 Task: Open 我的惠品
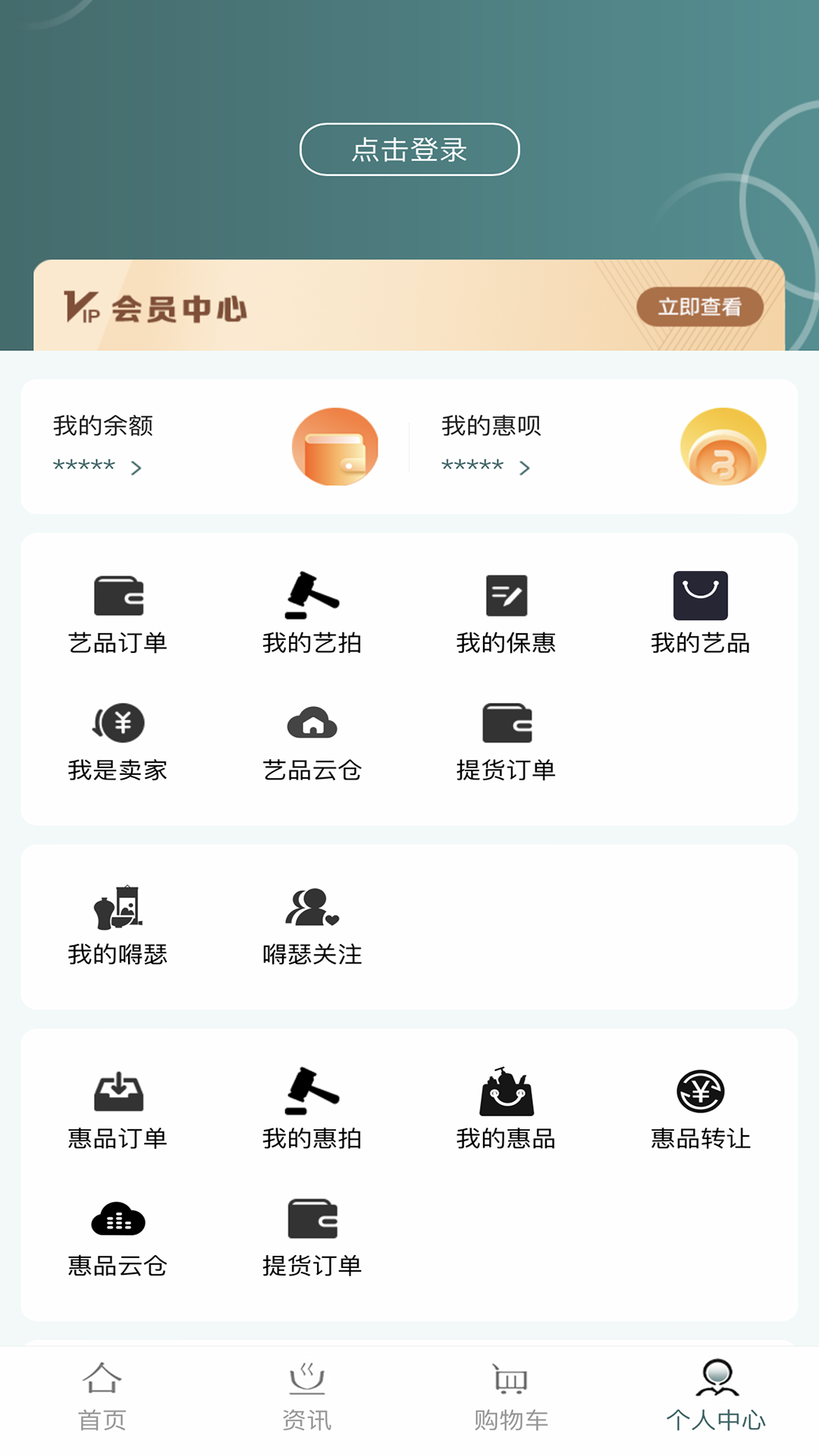click(x=506, y=1109)
